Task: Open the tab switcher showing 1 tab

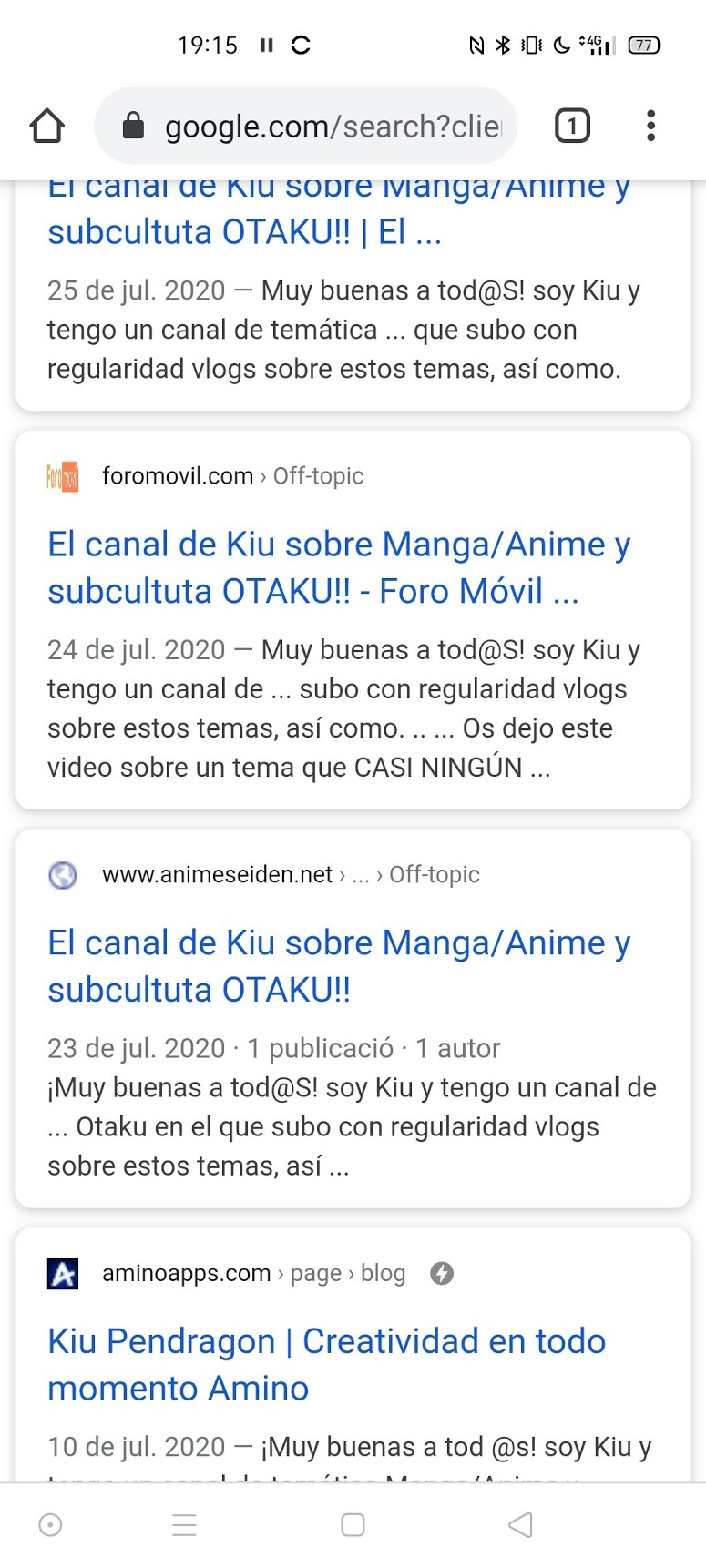Action: click(572, 126)
